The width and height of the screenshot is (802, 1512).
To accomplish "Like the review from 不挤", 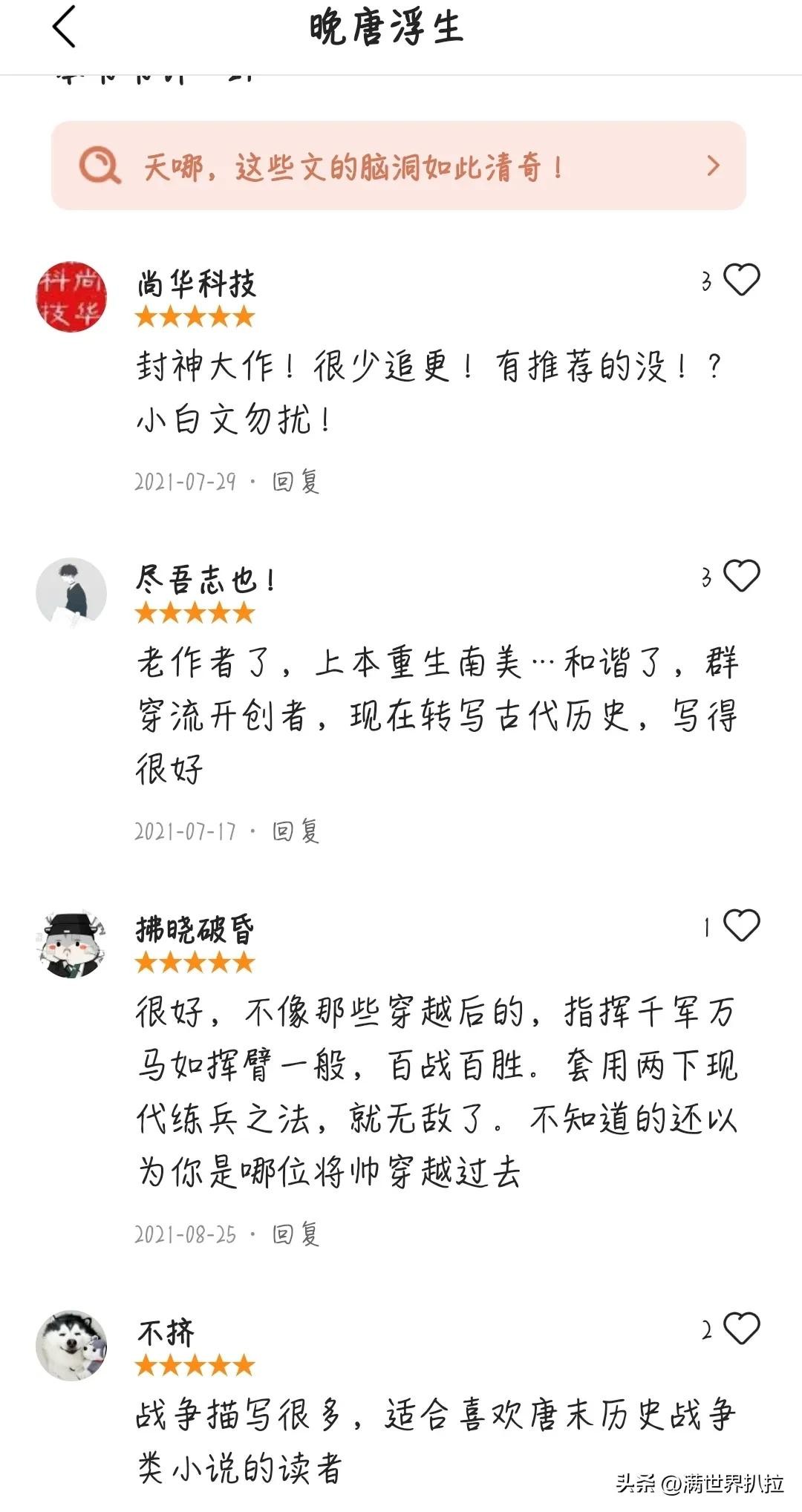I will coord(741,1329).
